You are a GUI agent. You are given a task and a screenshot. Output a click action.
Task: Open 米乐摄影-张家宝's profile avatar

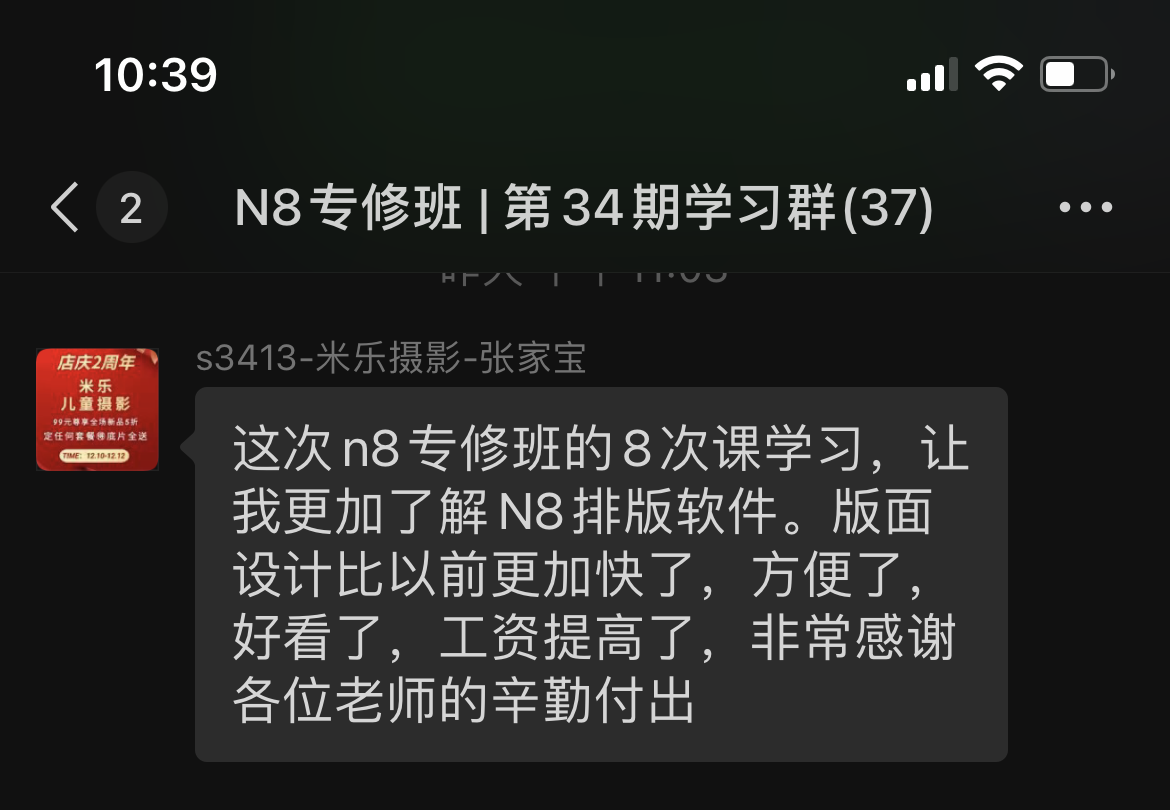pyautogui.click(x=97, y=409)
